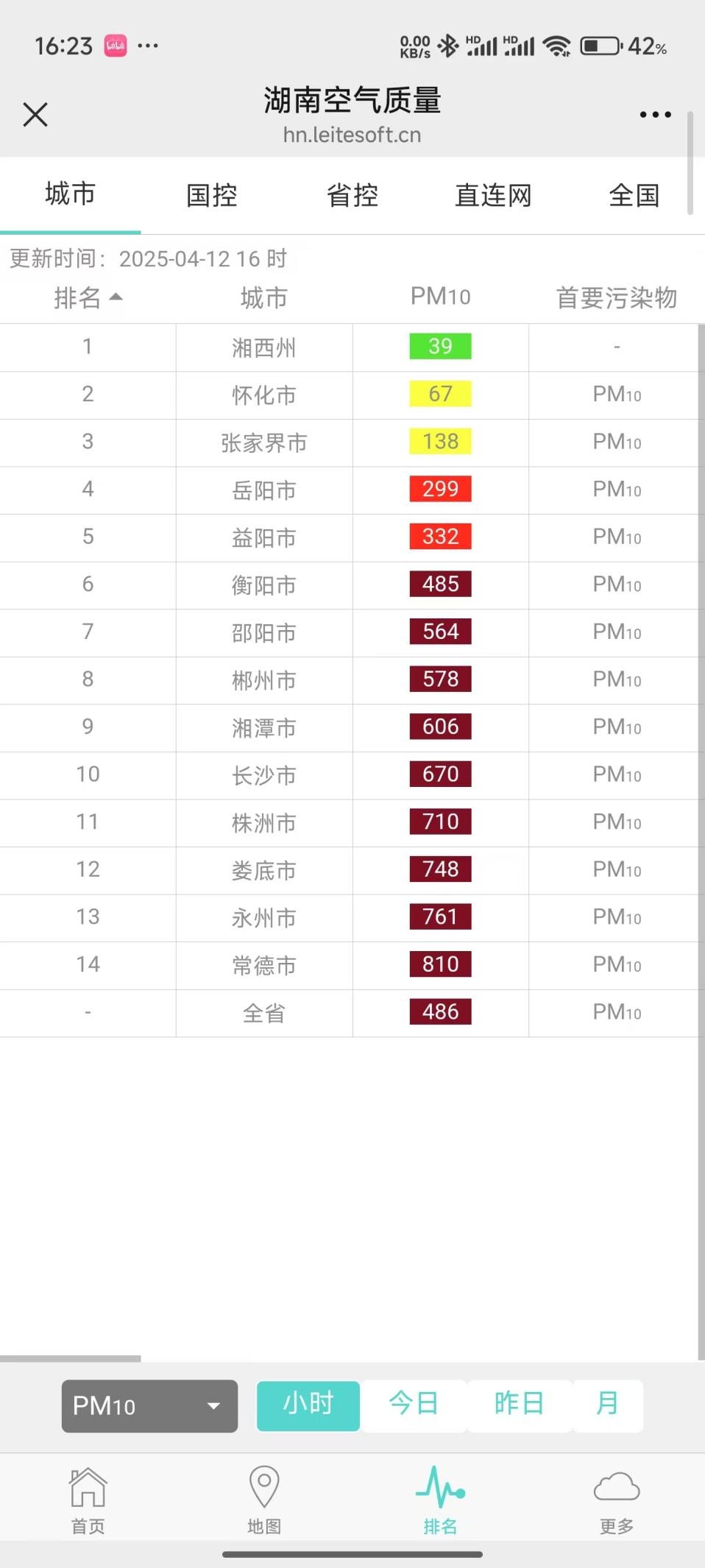705x1568 pixels.
Task: Select the 长沙市 city row
Action: pyautogui.click(x=264, y=774)
